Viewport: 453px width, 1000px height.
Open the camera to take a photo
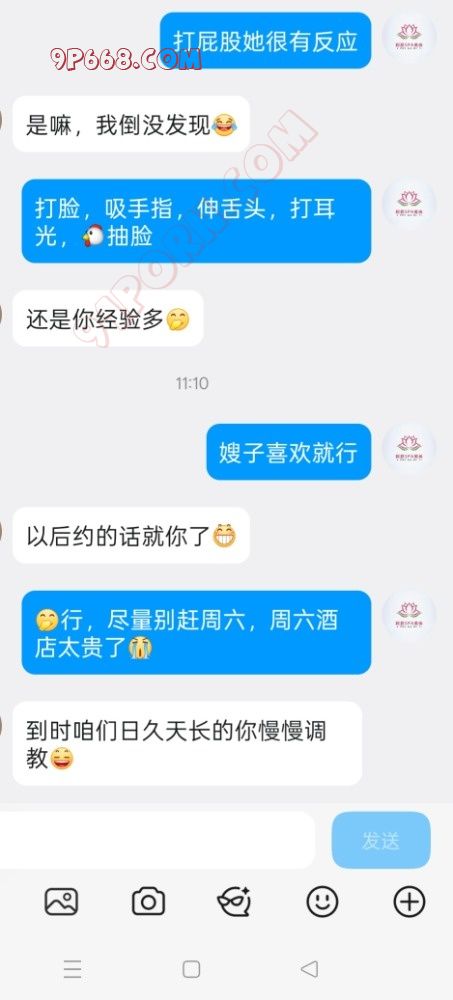click(x=148, y=902)
